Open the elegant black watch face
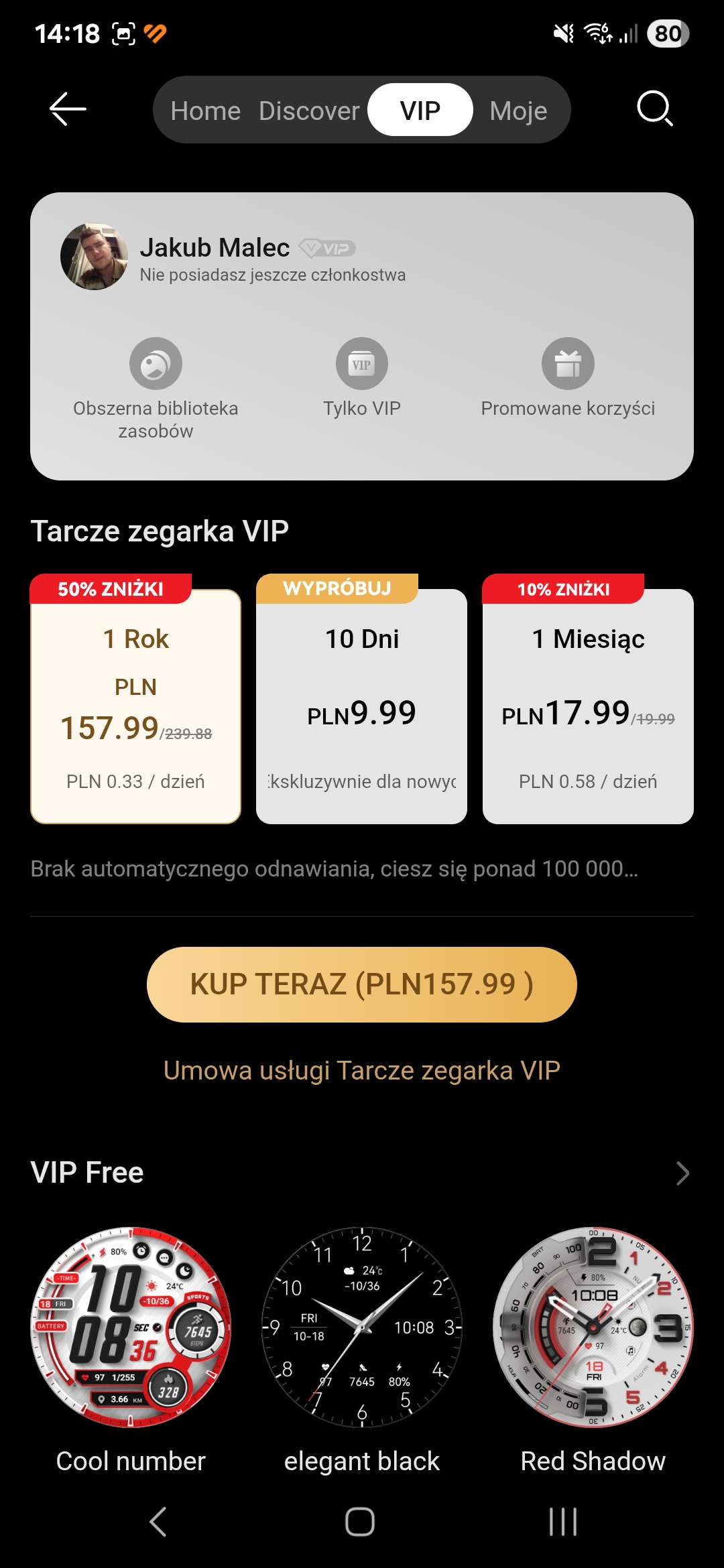The width and height of the screenshot is (724, 1568). coord(361,1327)
